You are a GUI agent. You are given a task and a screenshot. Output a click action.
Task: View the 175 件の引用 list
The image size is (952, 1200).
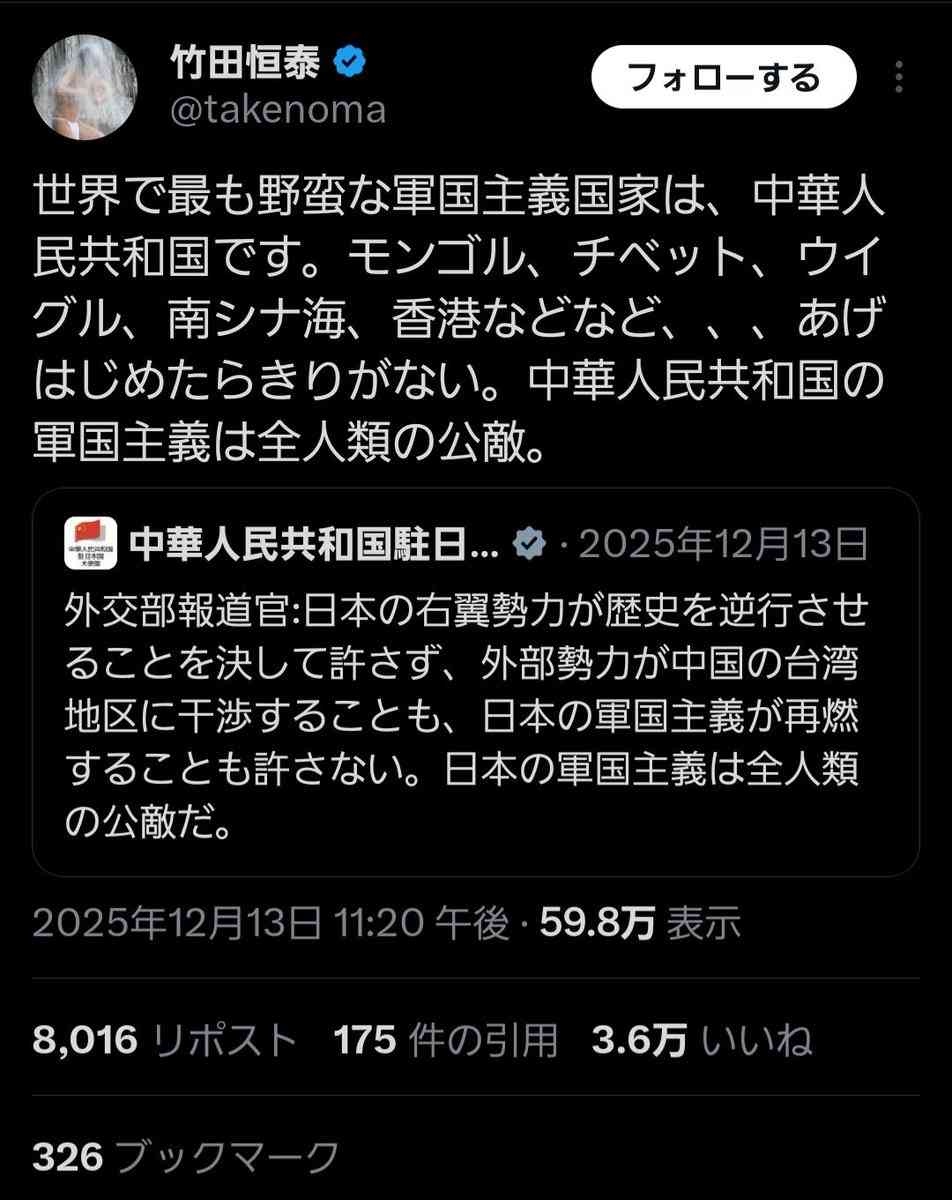click(x=446, y=1042)
